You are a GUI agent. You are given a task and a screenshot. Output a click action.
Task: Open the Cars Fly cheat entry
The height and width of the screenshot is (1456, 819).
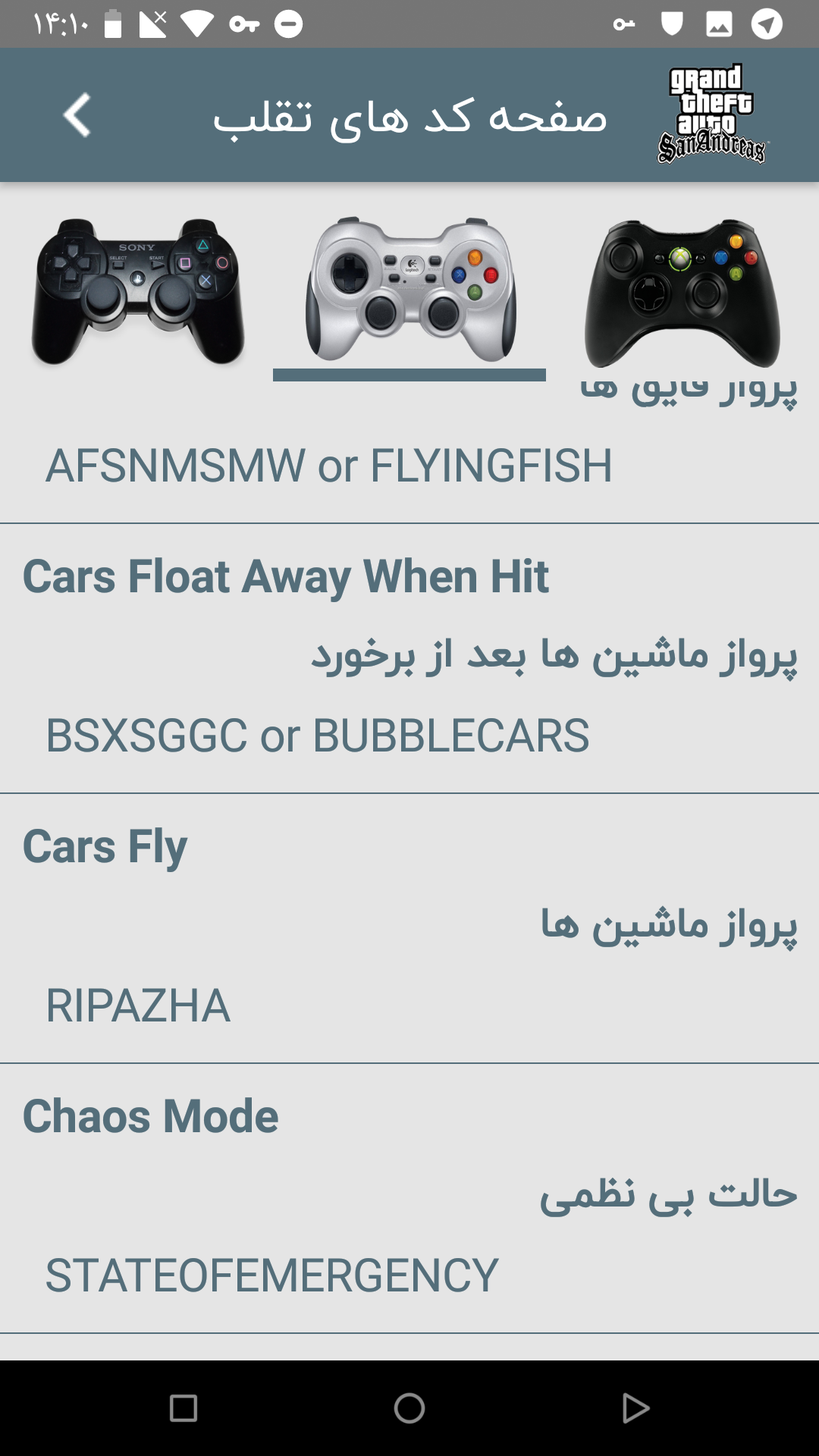click(x=409, y=929)
